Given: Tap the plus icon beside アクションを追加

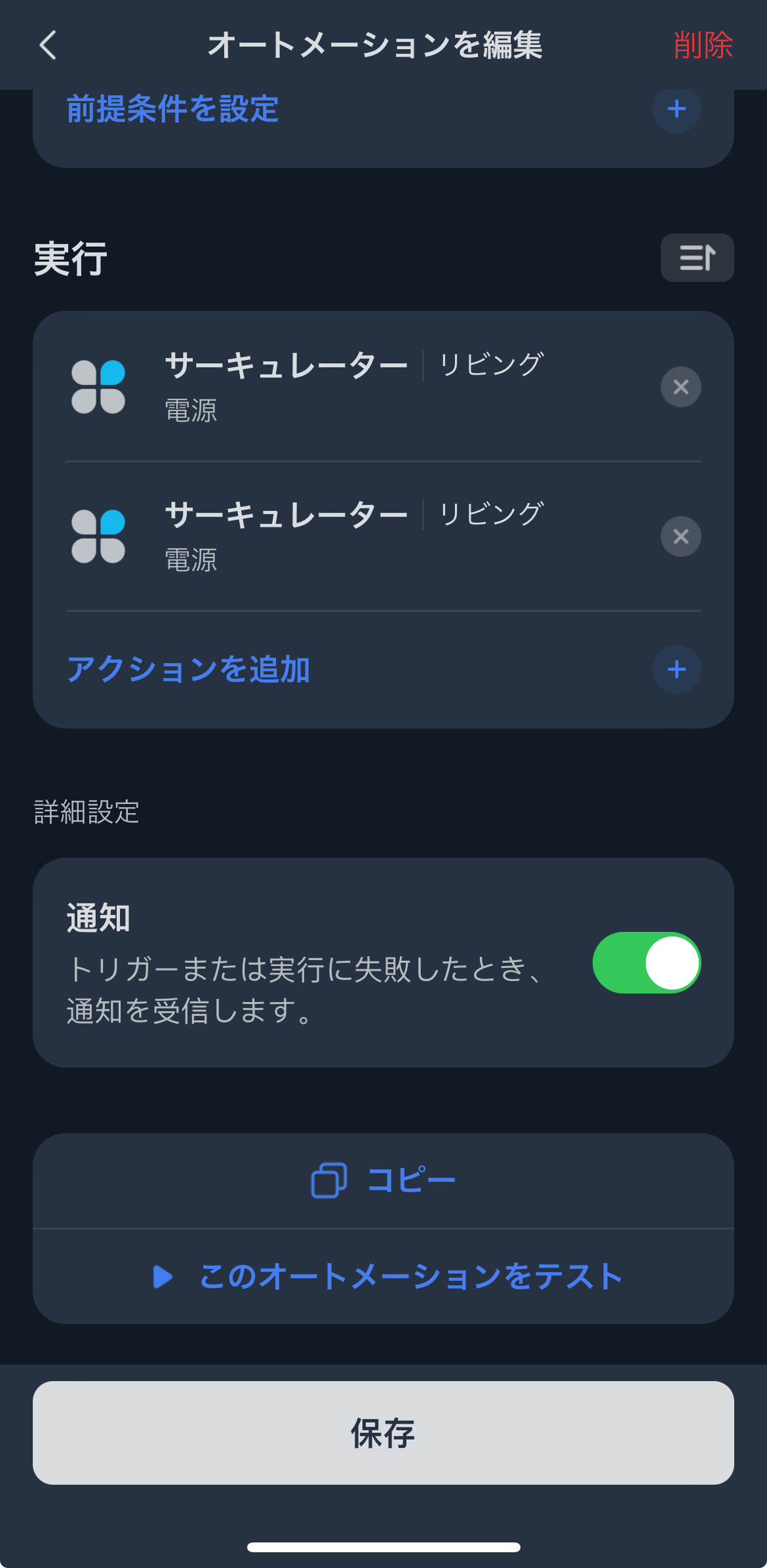Looking at the screenshot, I should coord(676,670).
